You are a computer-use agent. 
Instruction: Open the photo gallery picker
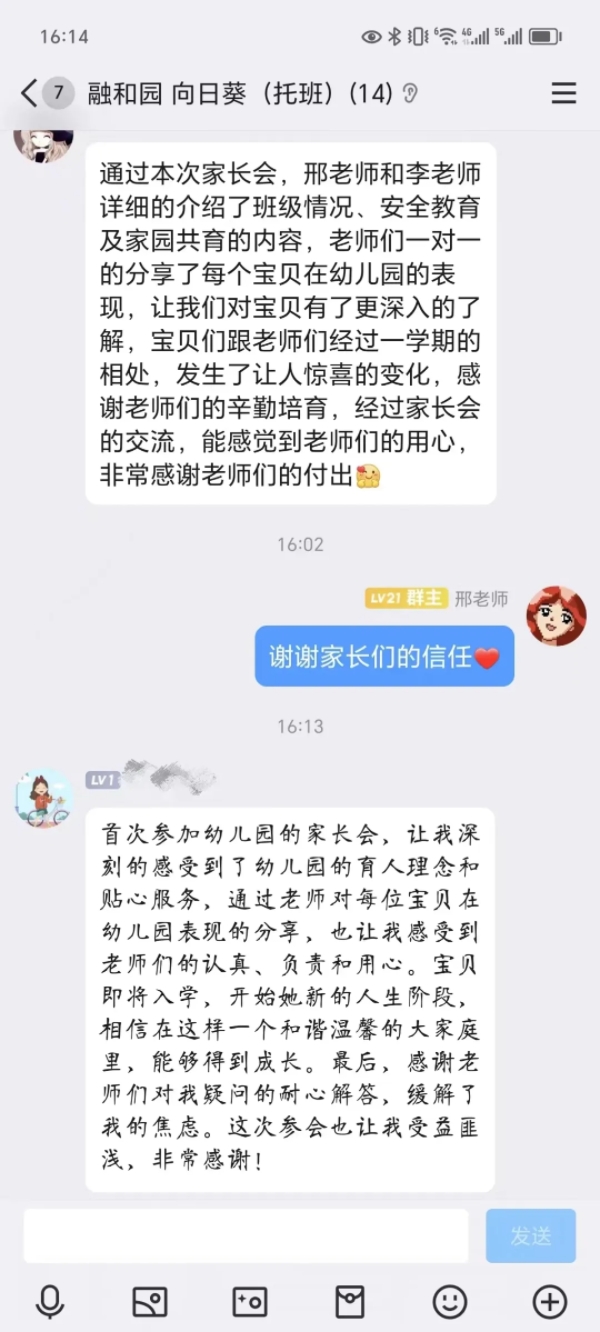coord(150,1301)
